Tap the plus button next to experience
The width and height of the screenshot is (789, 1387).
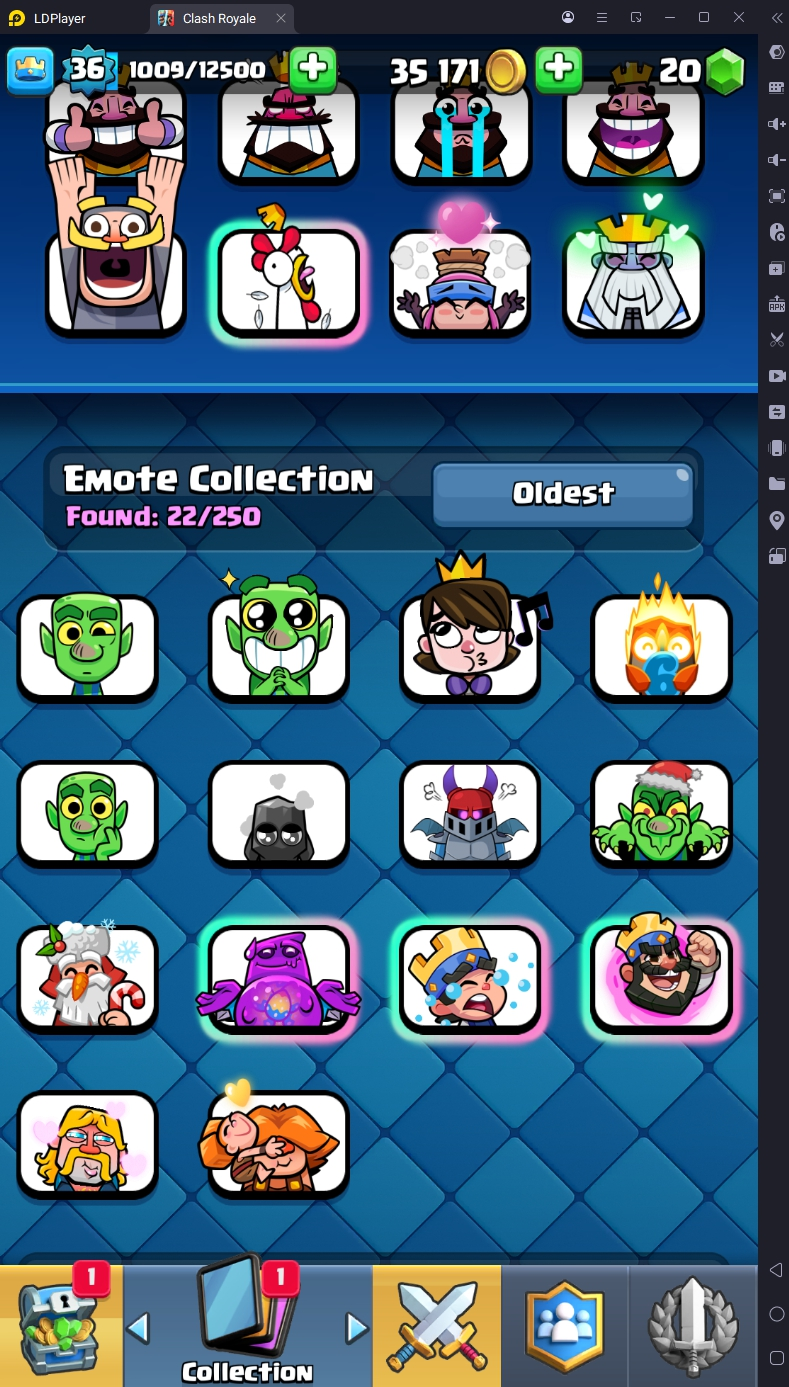tap(313, 69)
